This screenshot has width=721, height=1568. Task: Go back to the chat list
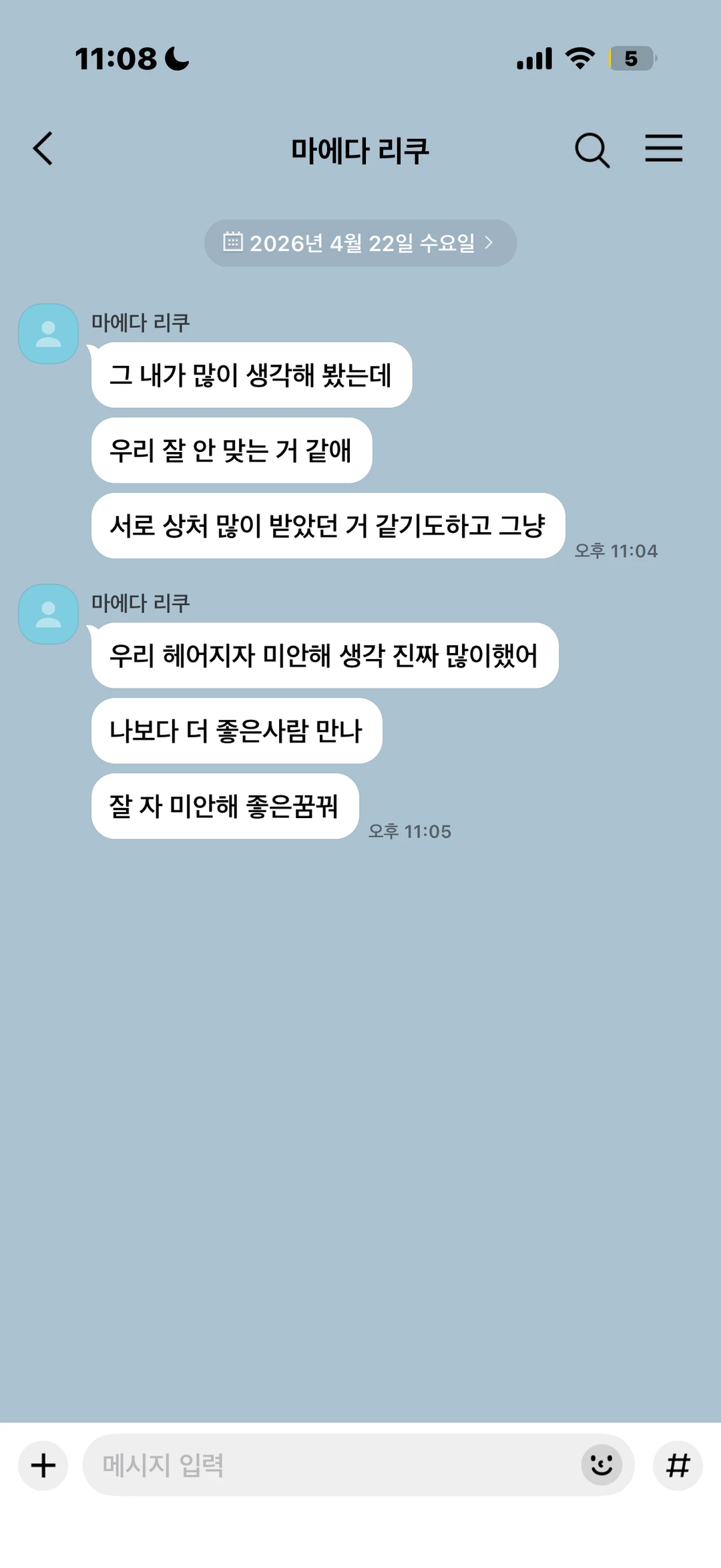tap(43, 148)
